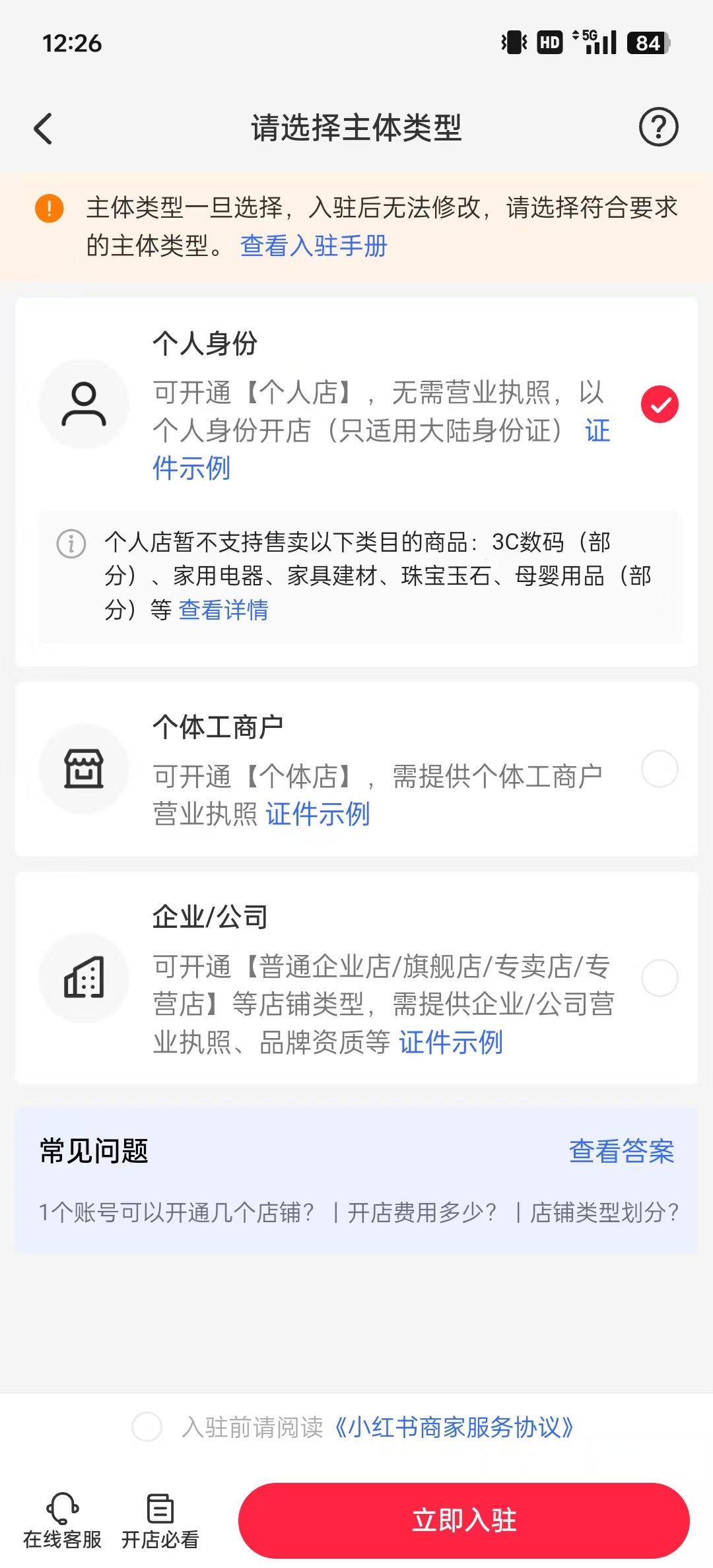View 证件示例 for 个人身份

[x=191, y=469]
